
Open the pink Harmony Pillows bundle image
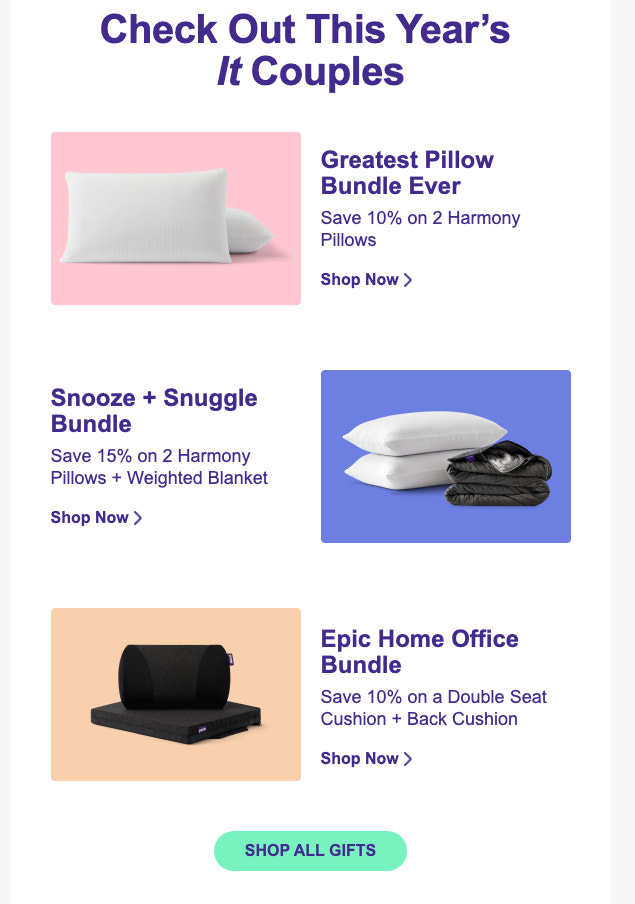(x=176, y=218)
